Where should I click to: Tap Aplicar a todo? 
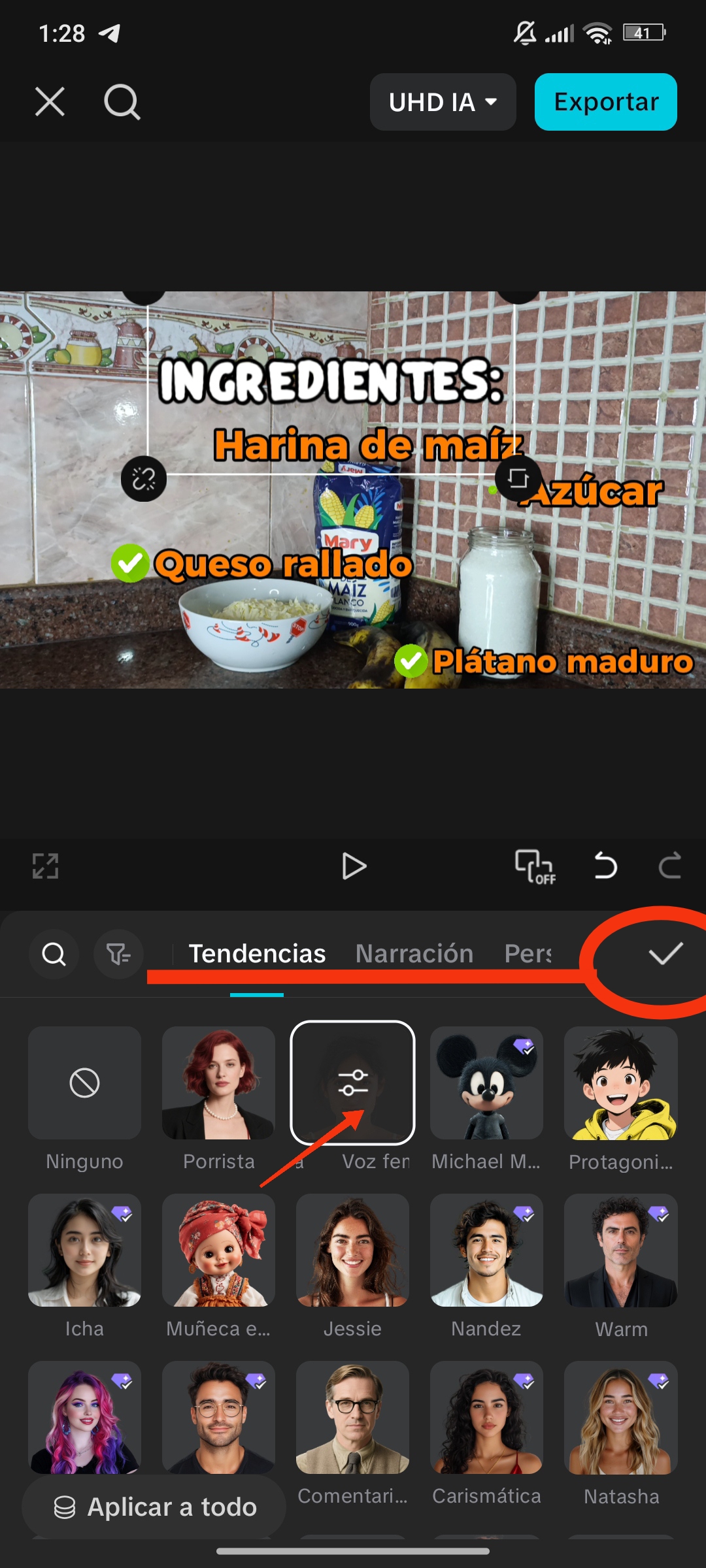(154, 1507)
